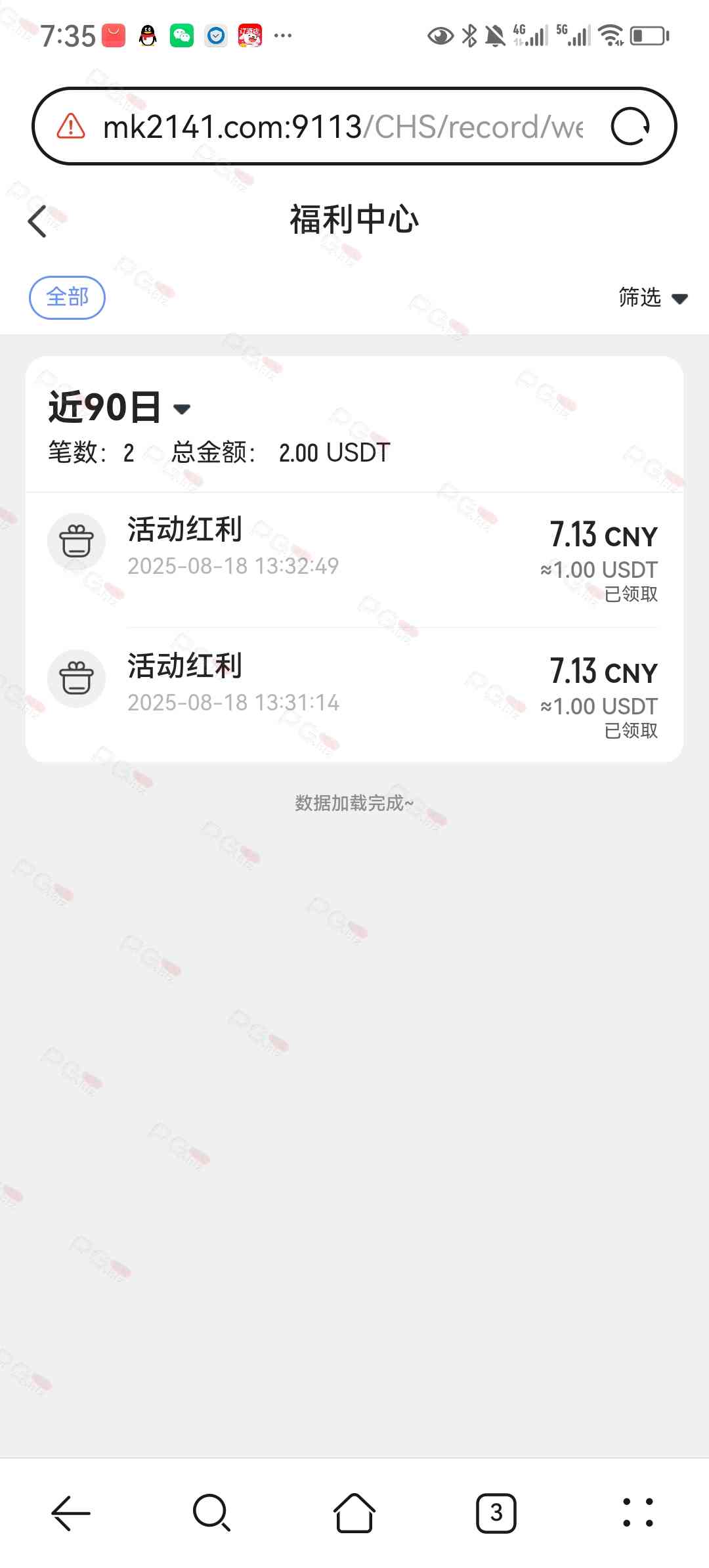Go back from the 福利中心 page
This screenshot has width=709, height=1568.
38,221
